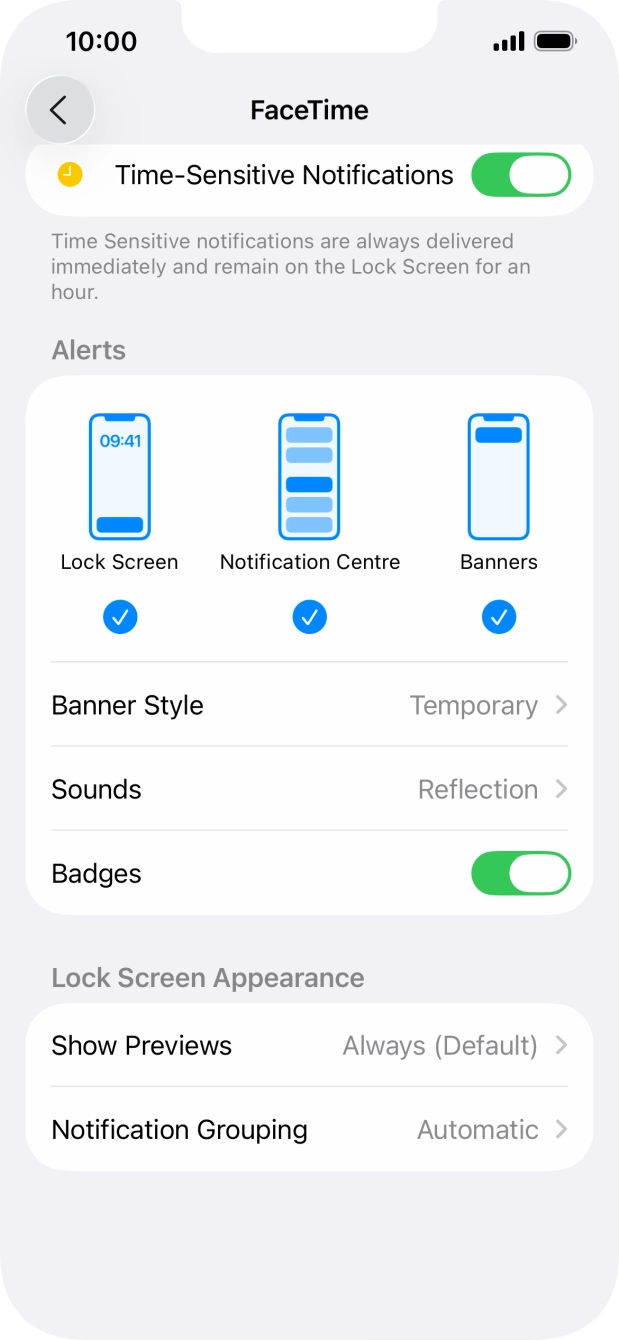The width and height of the screenshot is (619, 1340).
Task: Uncheck Lock Screen alerts
Action: 120,618
